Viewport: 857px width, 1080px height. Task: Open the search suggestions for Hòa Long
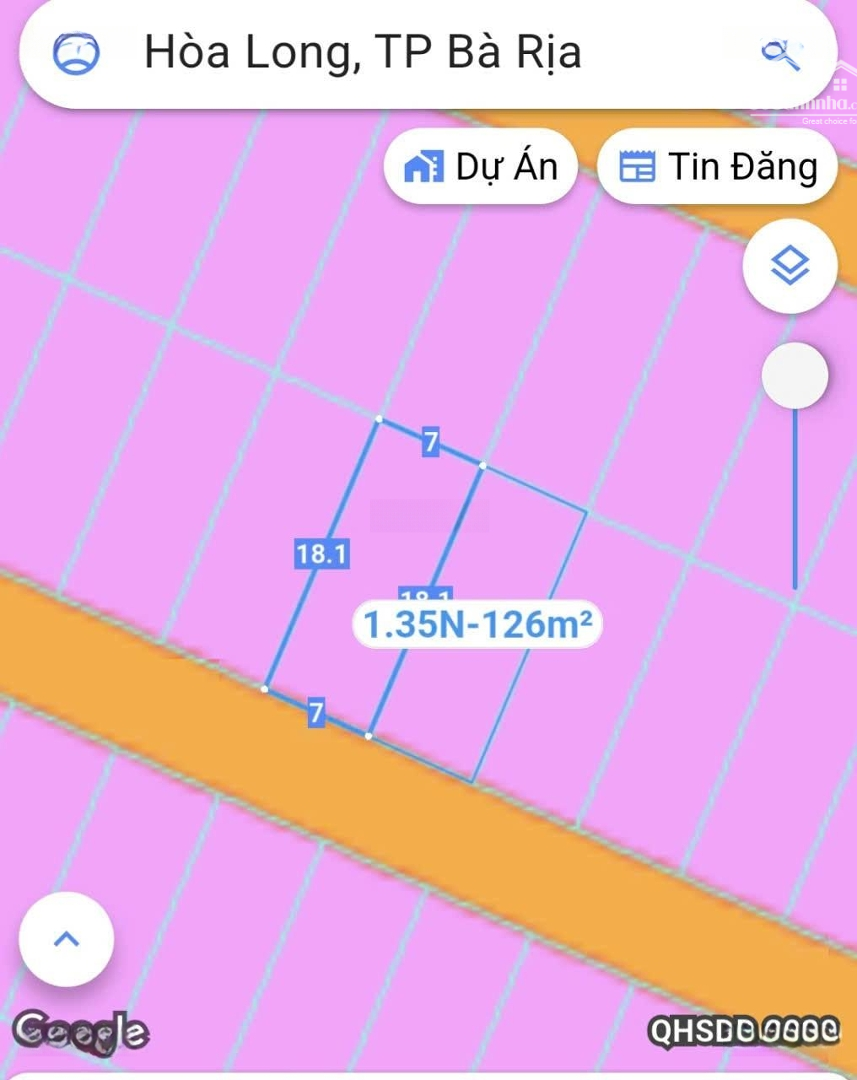(x=363, y=53)
